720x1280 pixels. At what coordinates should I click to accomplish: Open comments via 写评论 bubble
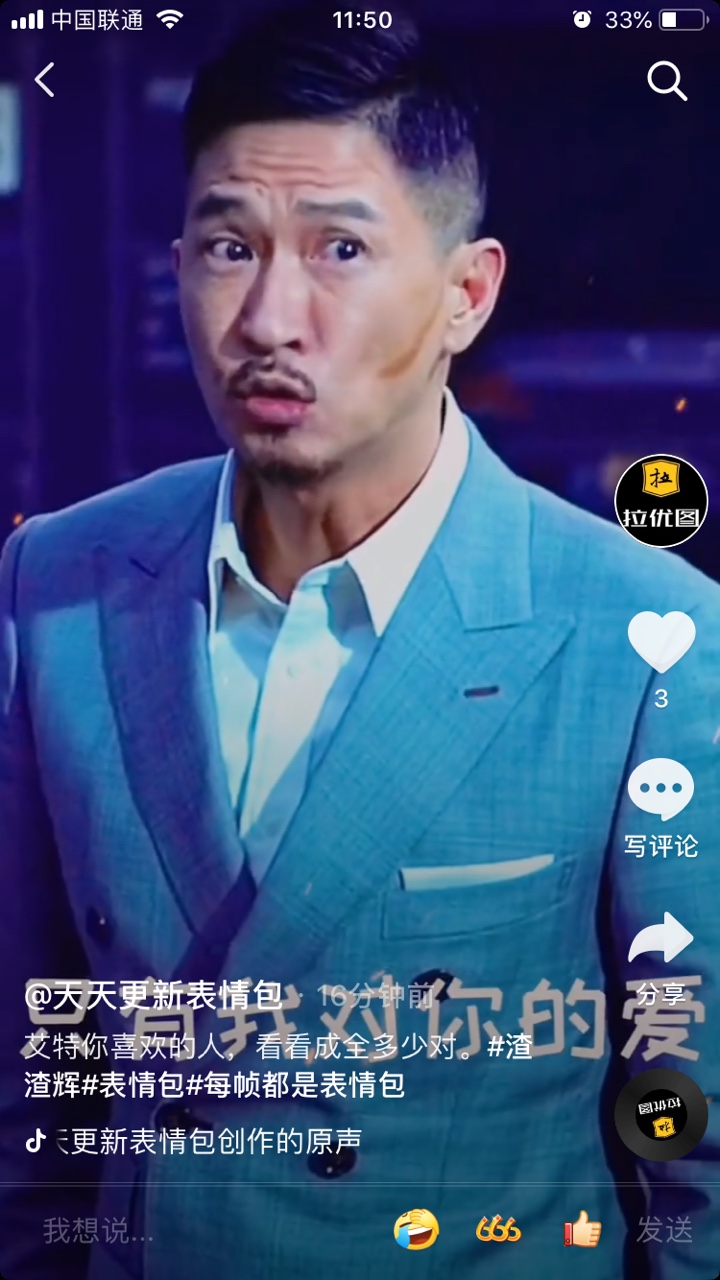661,790
